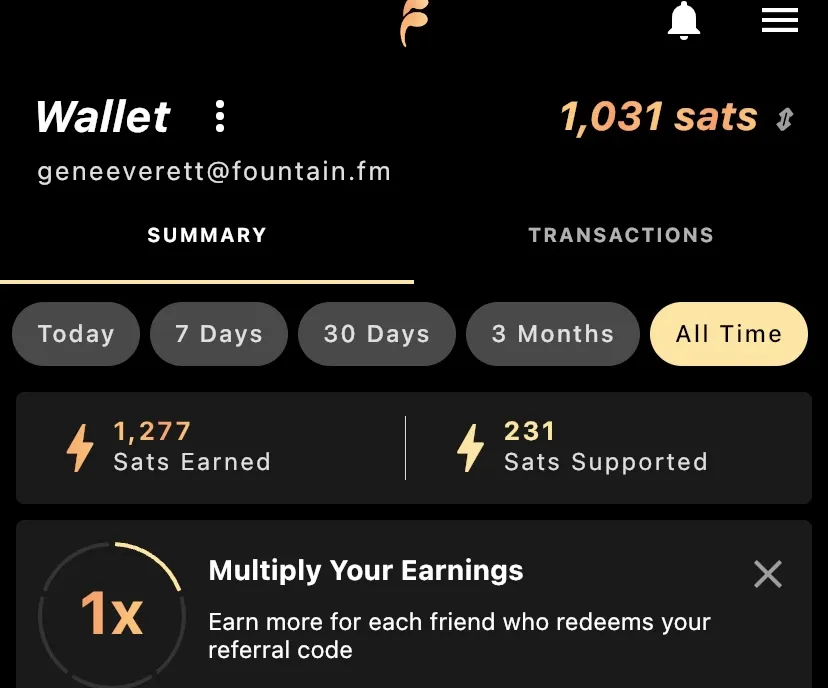Switch to the Transactions tab
This screenshot has height=688, width=828.
[621, 236]
